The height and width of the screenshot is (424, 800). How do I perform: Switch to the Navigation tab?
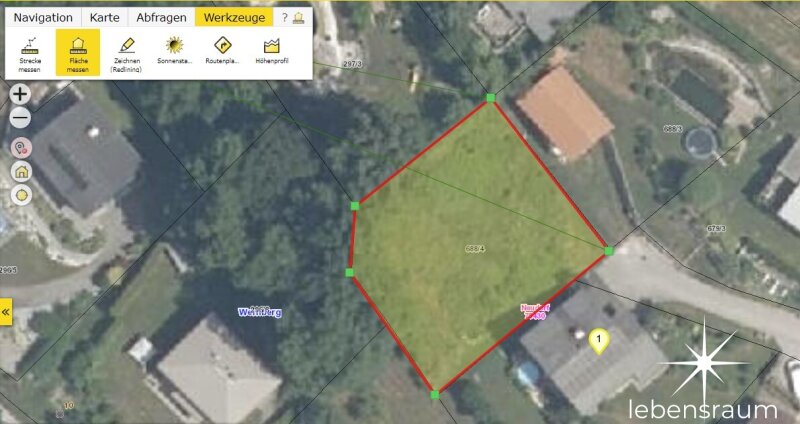pos(43,17)
